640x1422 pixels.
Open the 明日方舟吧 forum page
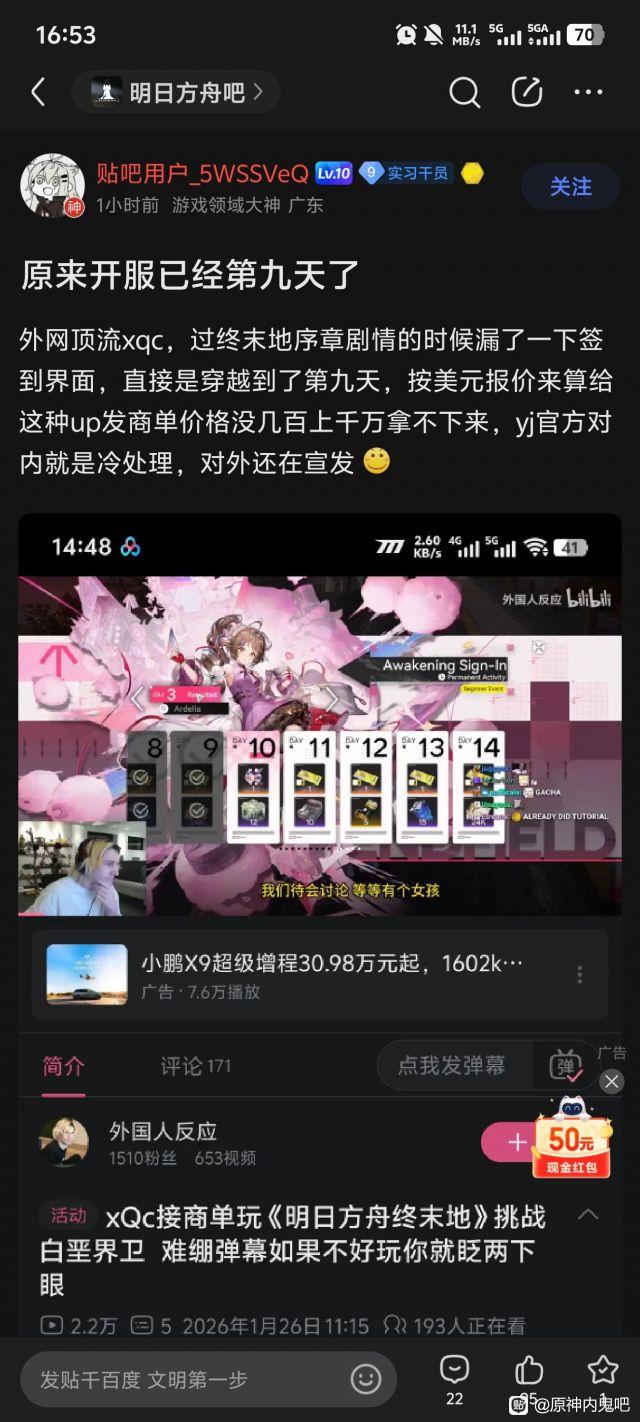coord(176,93)
